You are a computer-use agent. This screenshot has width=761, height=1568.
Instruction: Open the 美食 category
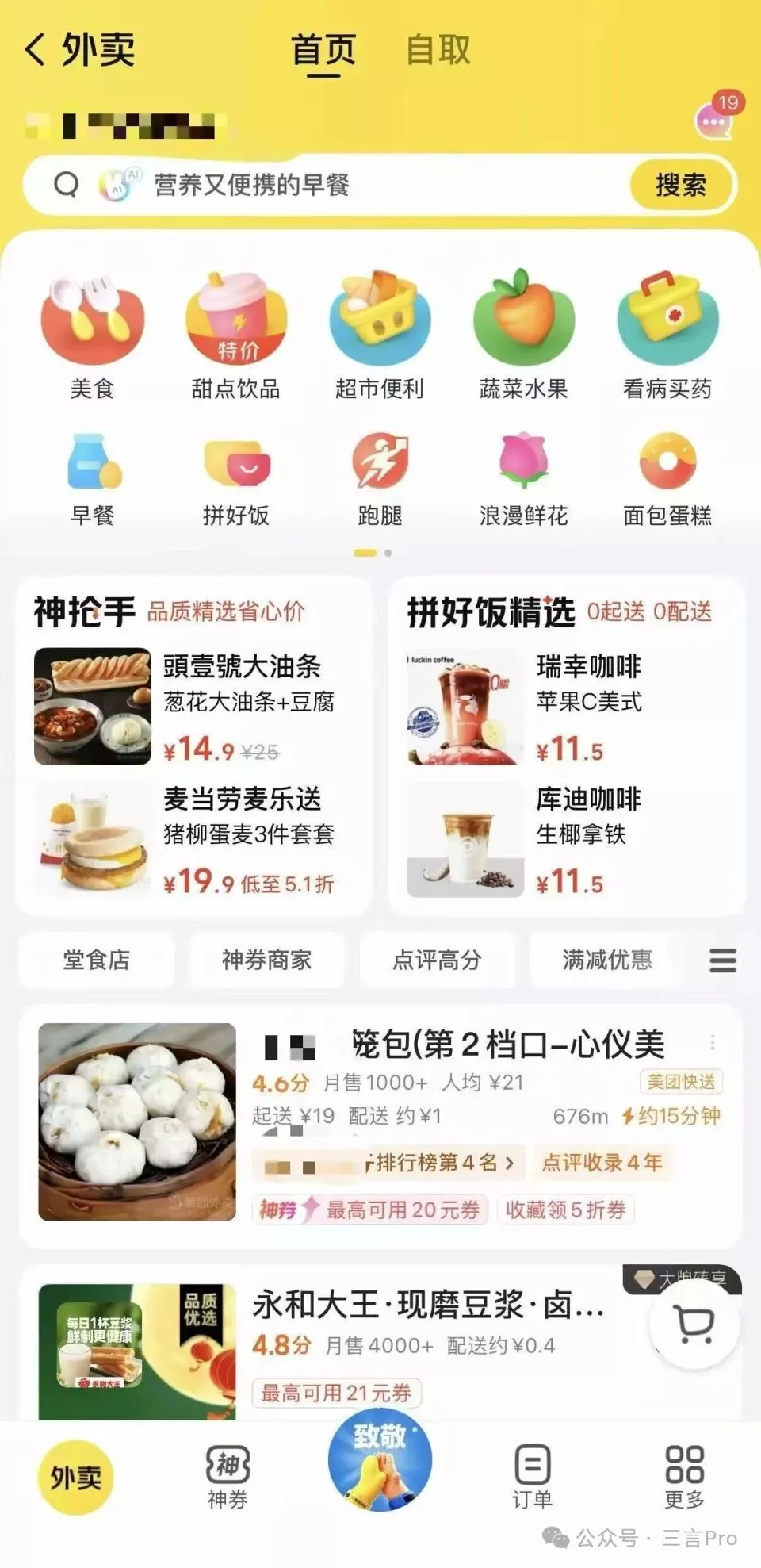(94, 333)
